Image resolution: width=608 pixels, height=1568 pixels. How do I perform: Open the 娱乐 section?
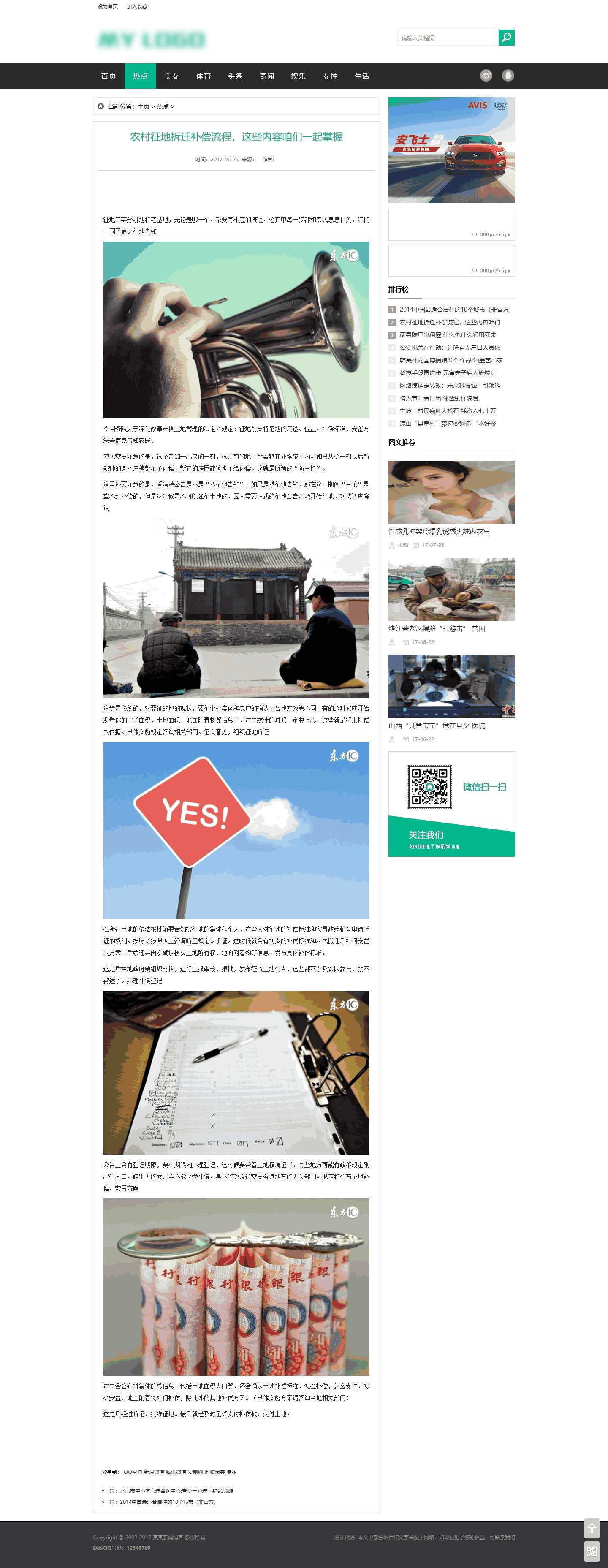click(298, 76)
